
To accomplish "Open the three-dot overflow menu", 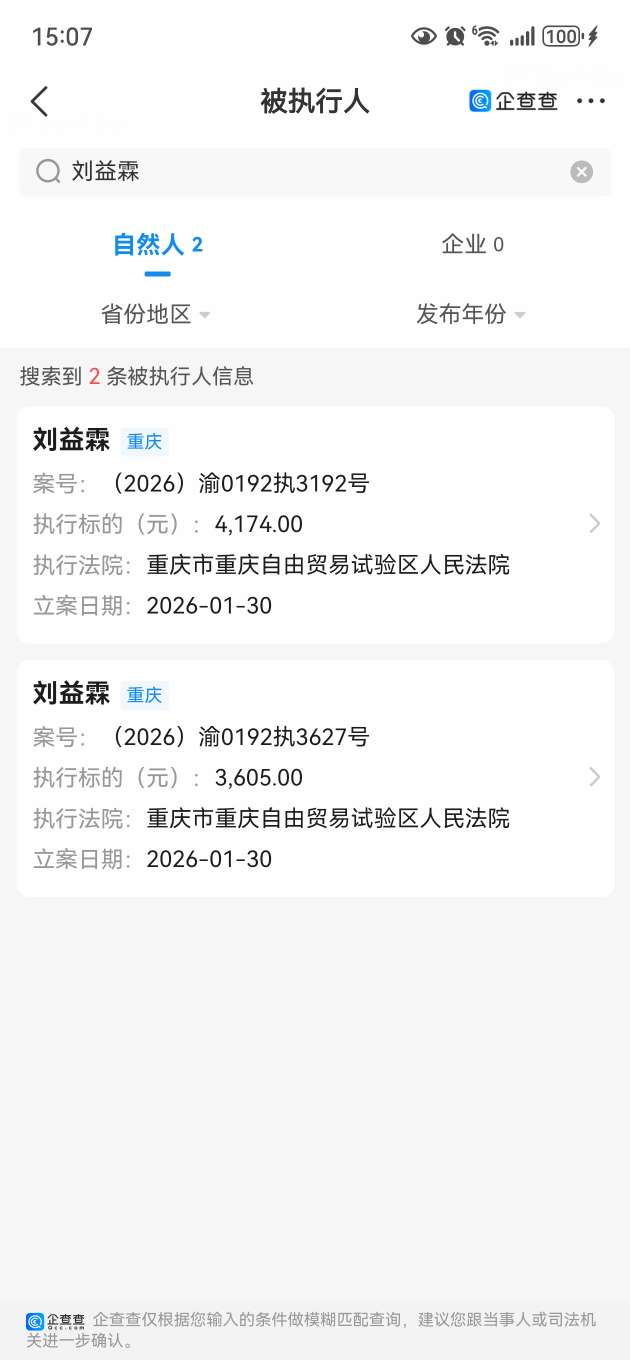I will tap(591, 101).
